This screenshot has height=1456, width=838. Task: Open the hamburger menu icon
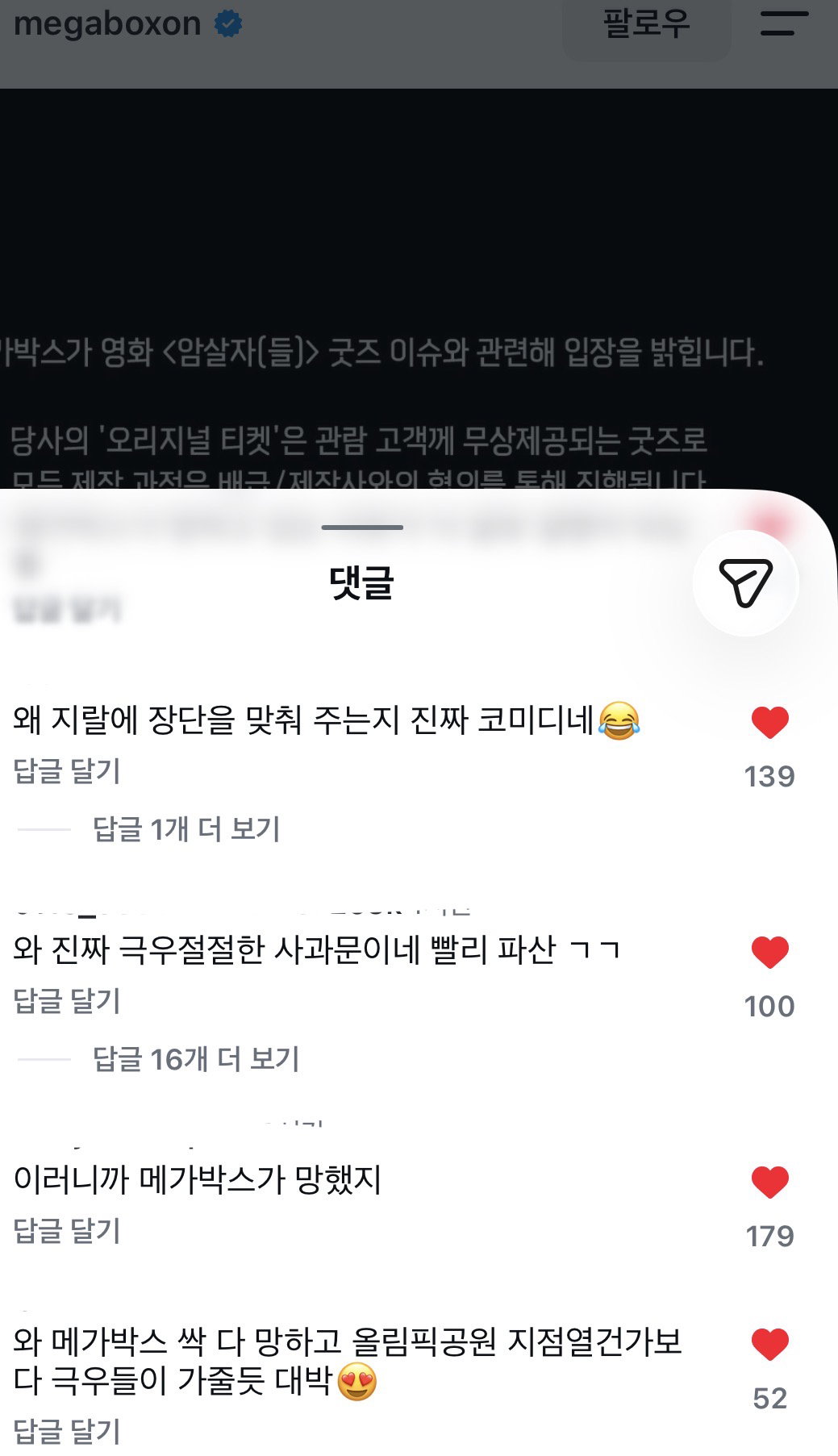[x=784, y=23]
